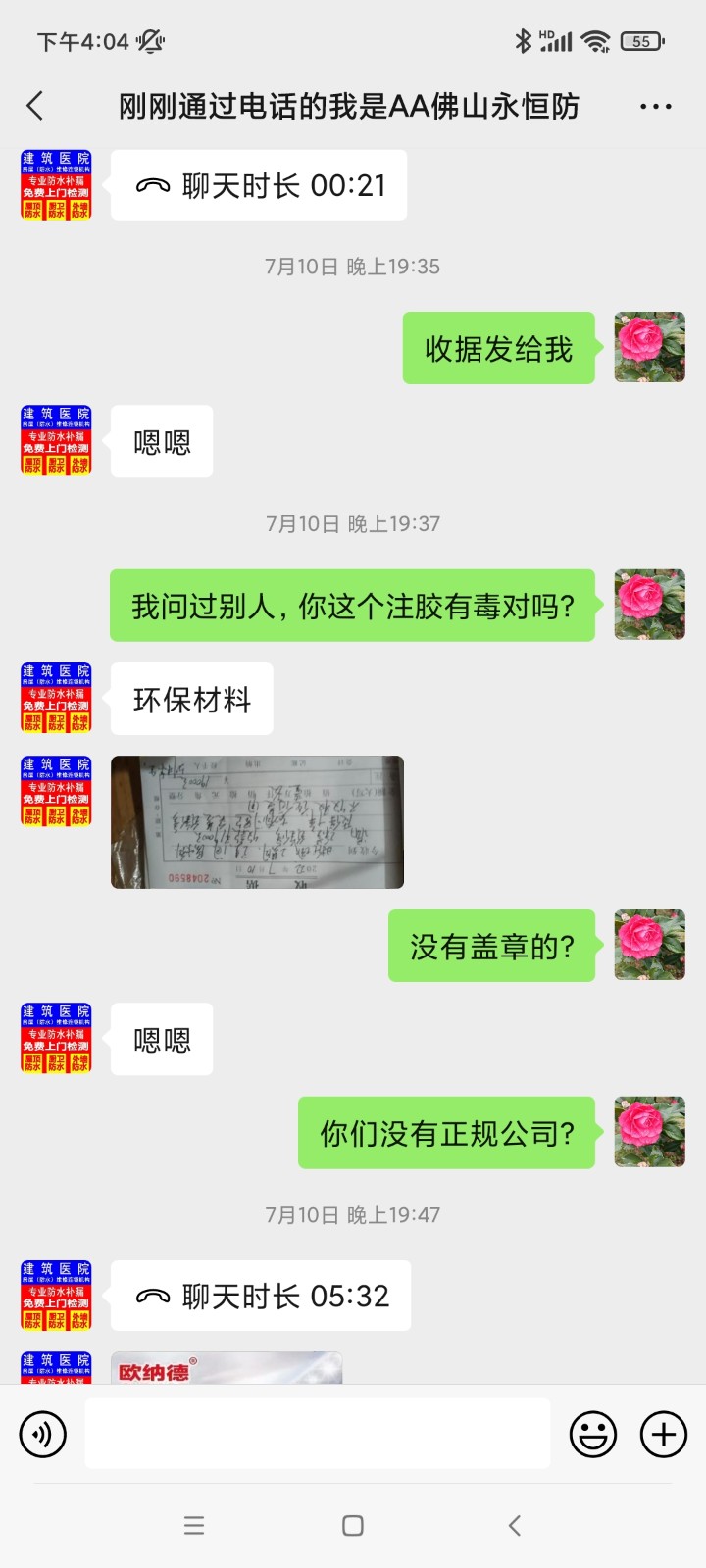View the handwritten receipt photo
706x1568 pixels.
(257, 822)
